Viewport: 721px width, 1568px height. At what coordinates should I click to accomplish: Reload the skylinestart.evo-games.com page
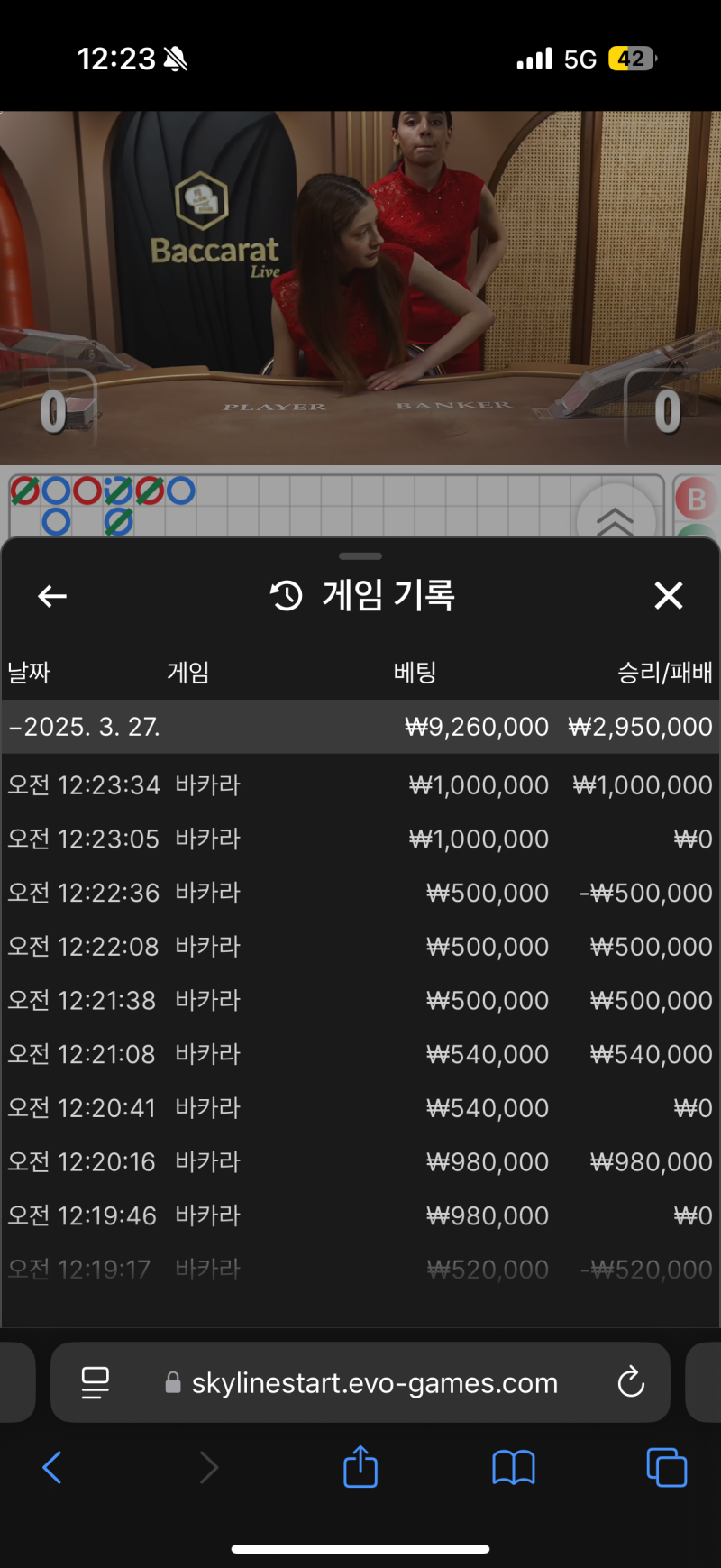tap(631, 1381)
